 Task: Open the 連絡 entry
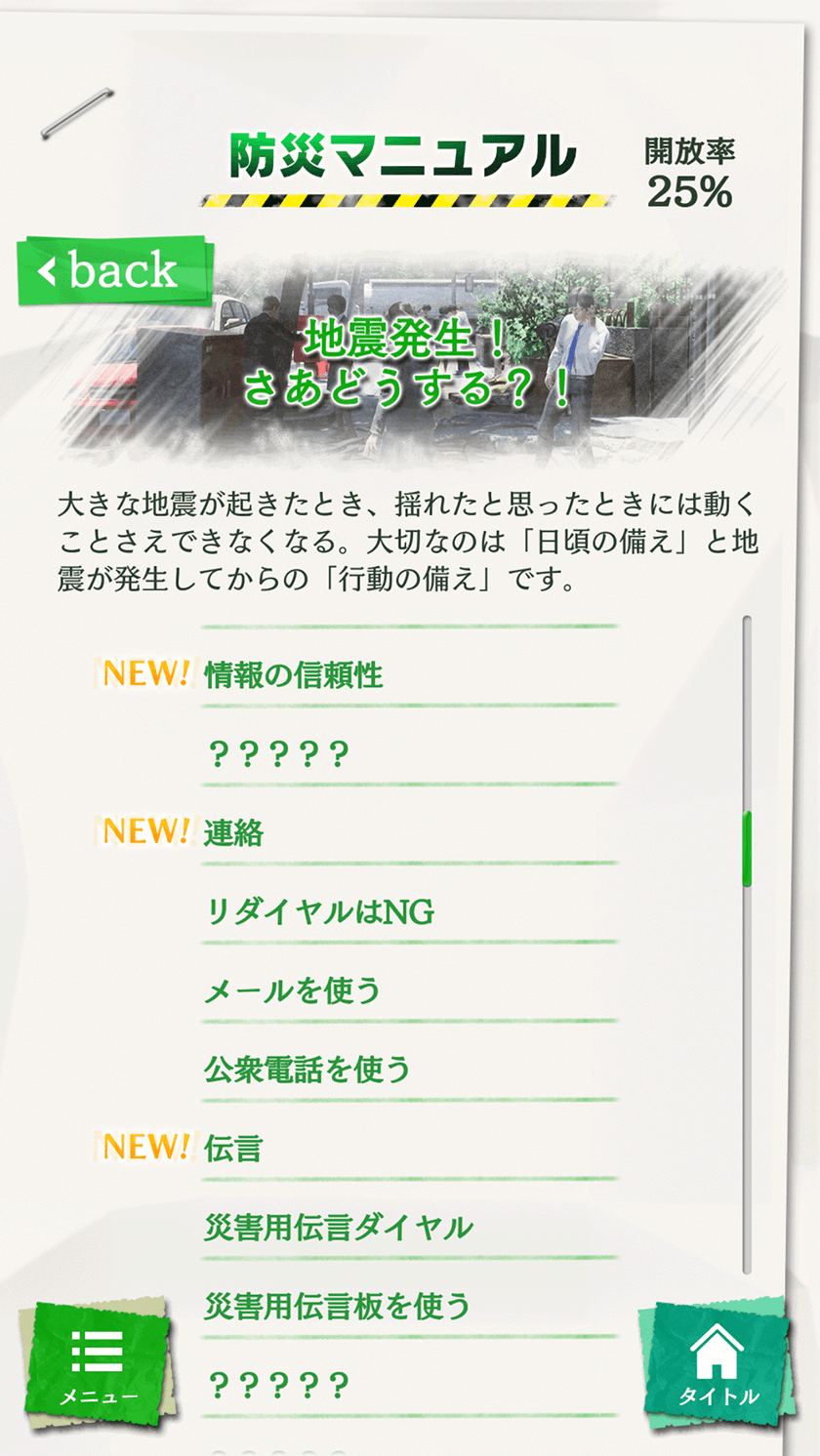tap(410, 832)
